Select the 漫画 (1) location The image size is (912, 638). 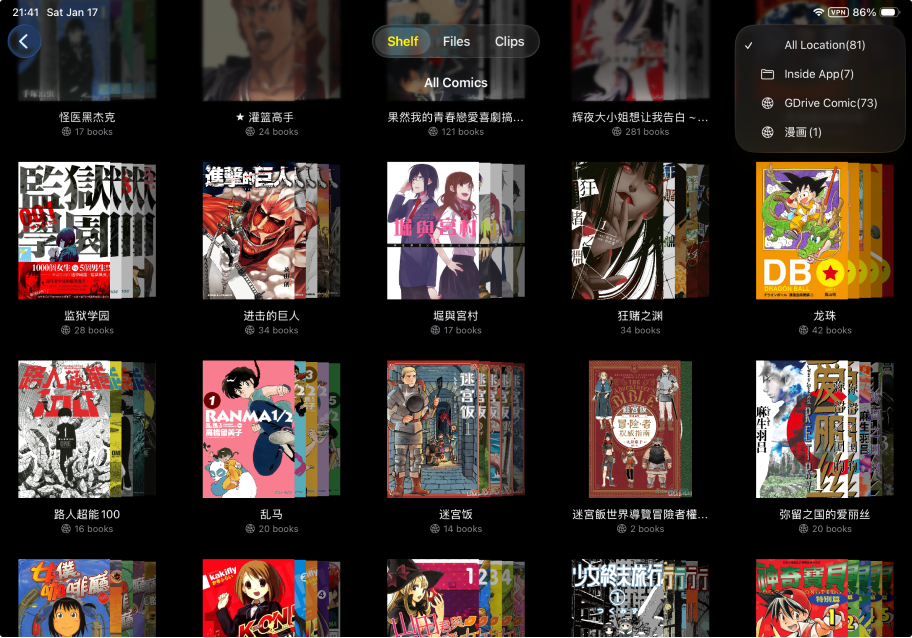(x=802, y=132)
